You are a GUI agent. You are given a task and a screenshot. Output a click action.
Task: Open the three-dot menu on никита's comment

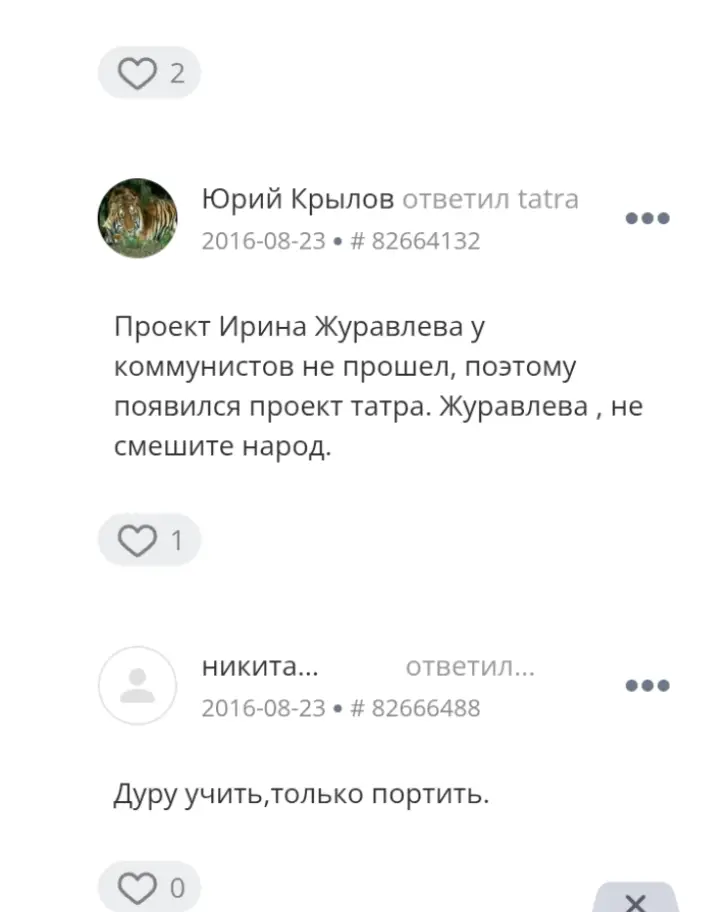click(647, 685)
